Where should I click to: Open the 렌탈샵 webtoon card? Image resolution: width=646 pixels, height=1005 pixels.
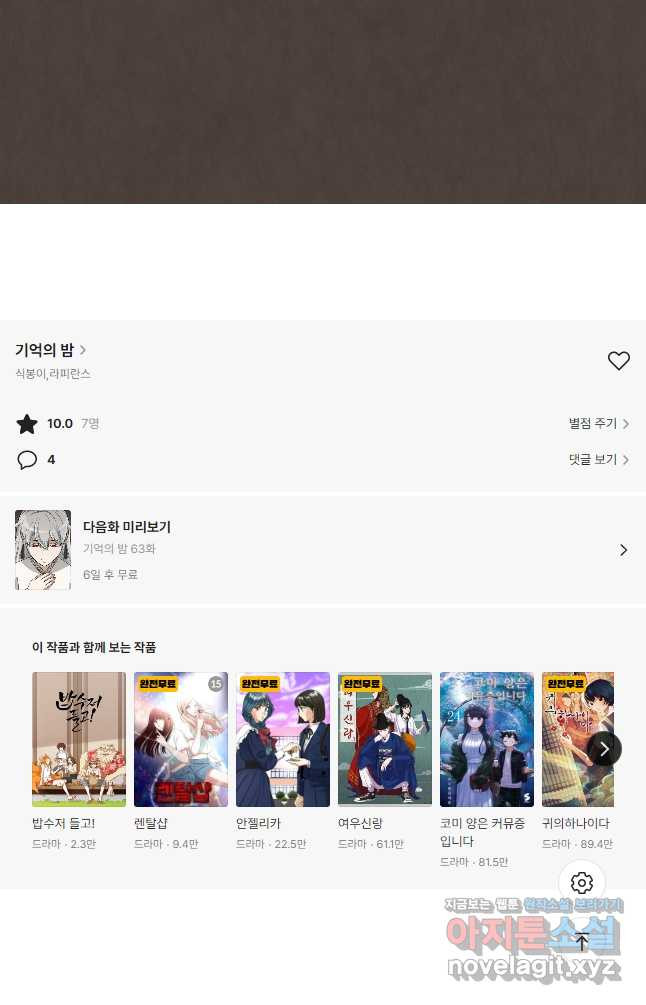[181, 740]
